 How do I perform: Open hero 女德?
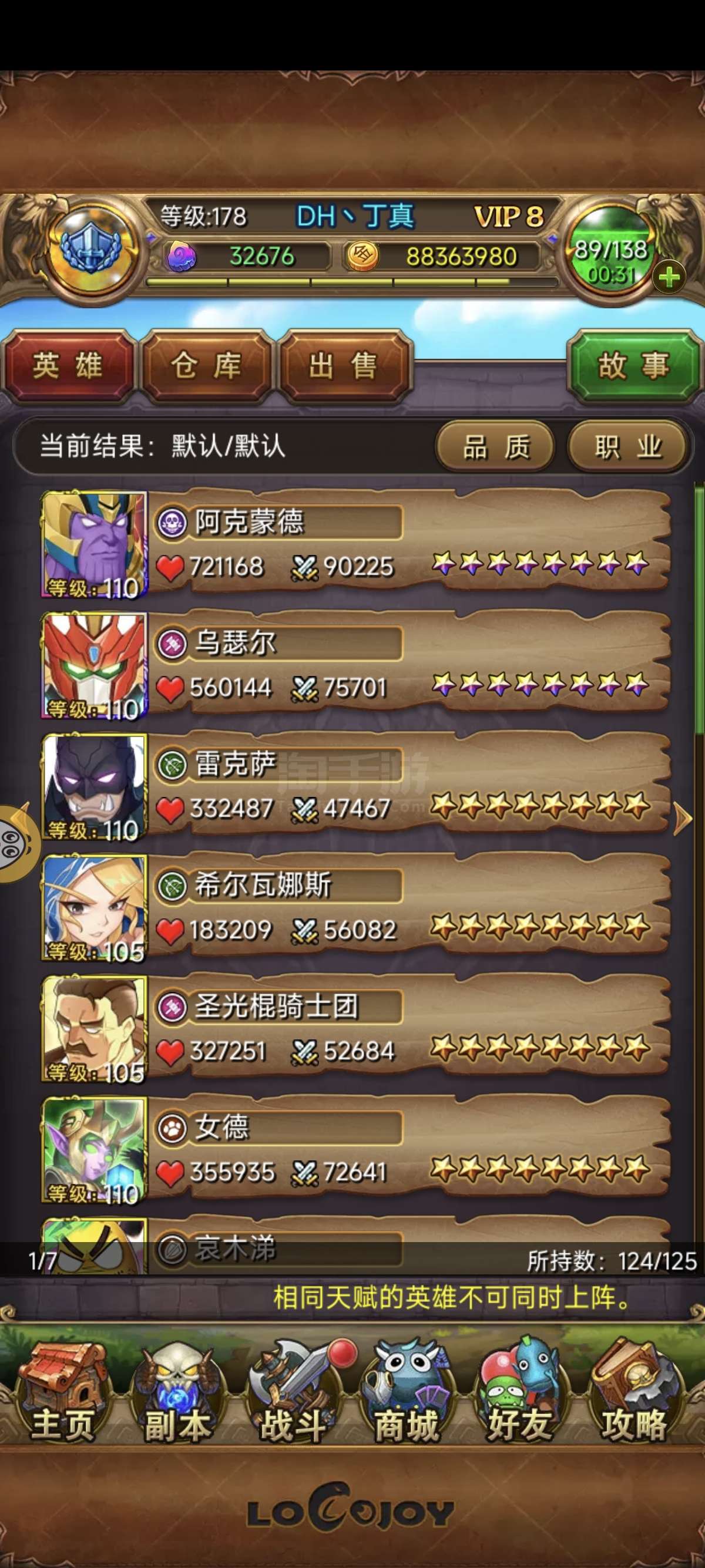pos(356,1150)
